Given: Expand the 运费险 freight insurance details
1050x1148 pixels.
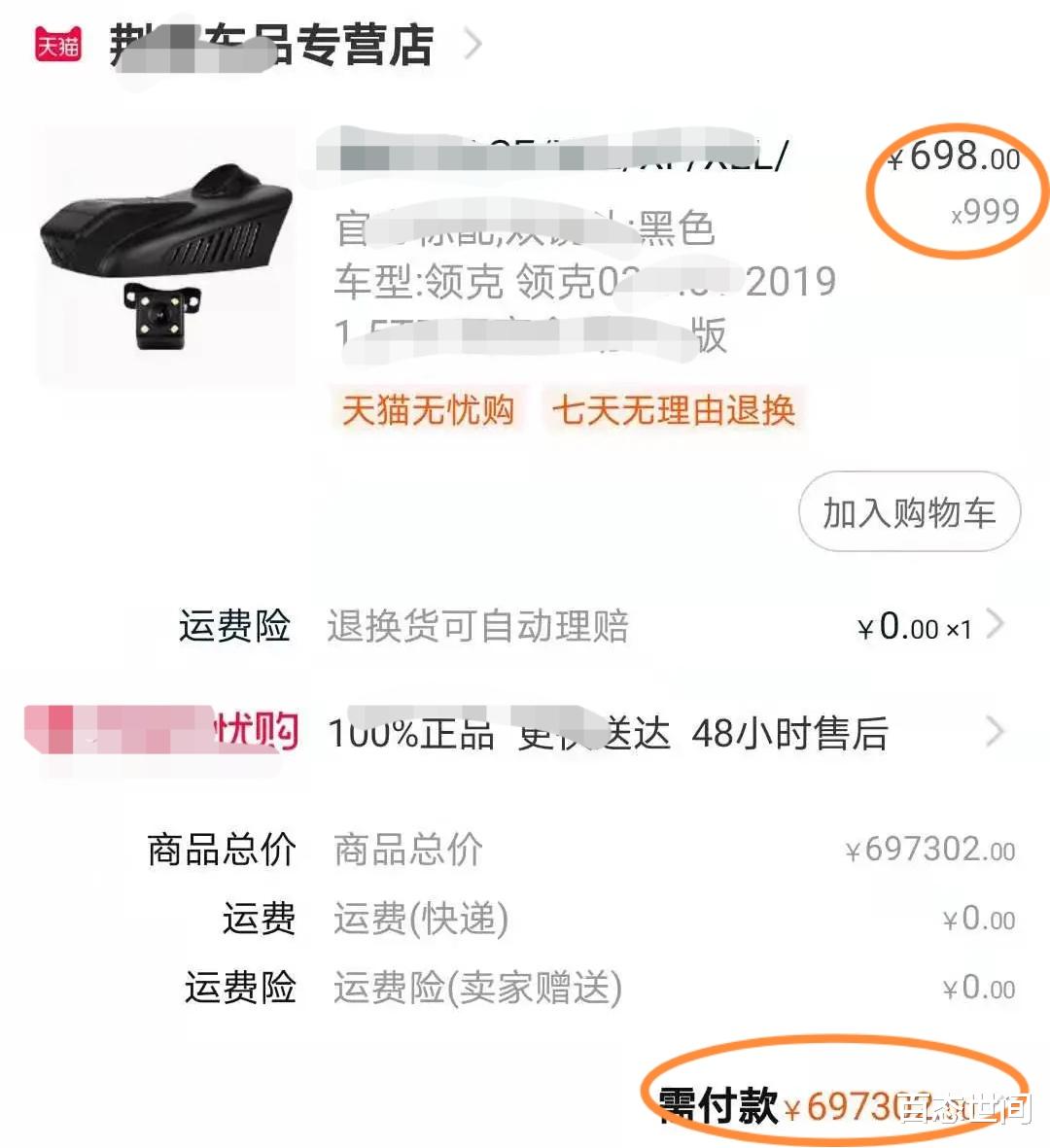Looking at the screenshot, I should pyautogui.click(x=995, y=627).
